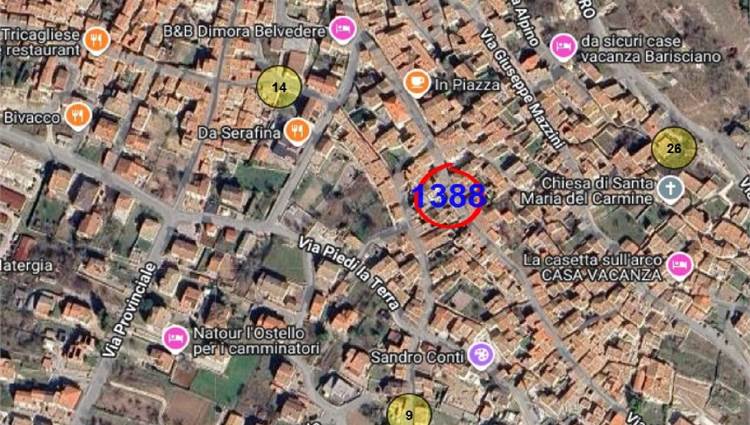Open the cluster marker numbered 14
750x425 pixels.
tap(279, 88)
